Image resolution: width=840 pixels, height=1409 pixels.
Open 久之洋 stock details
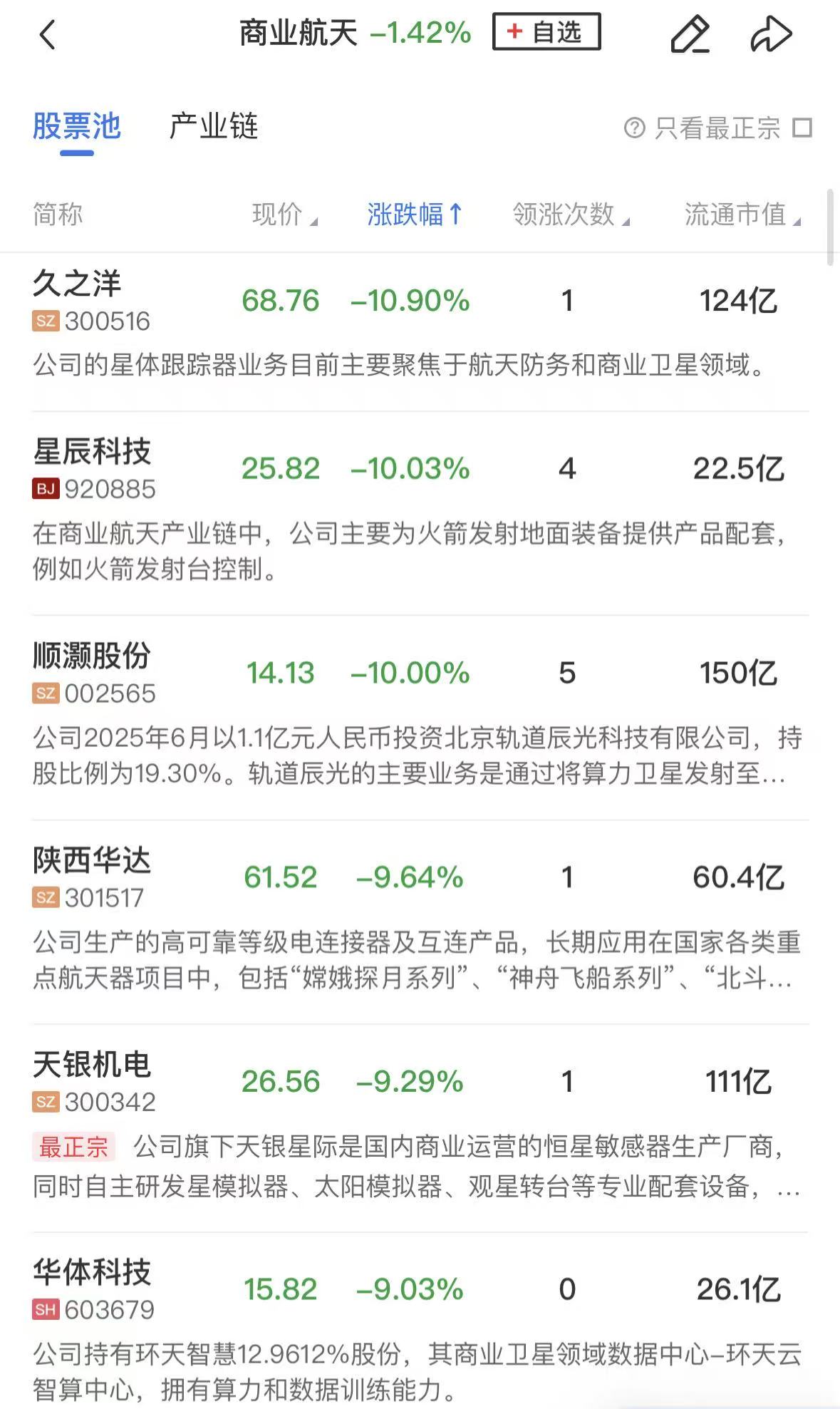[x=77, y=285]
